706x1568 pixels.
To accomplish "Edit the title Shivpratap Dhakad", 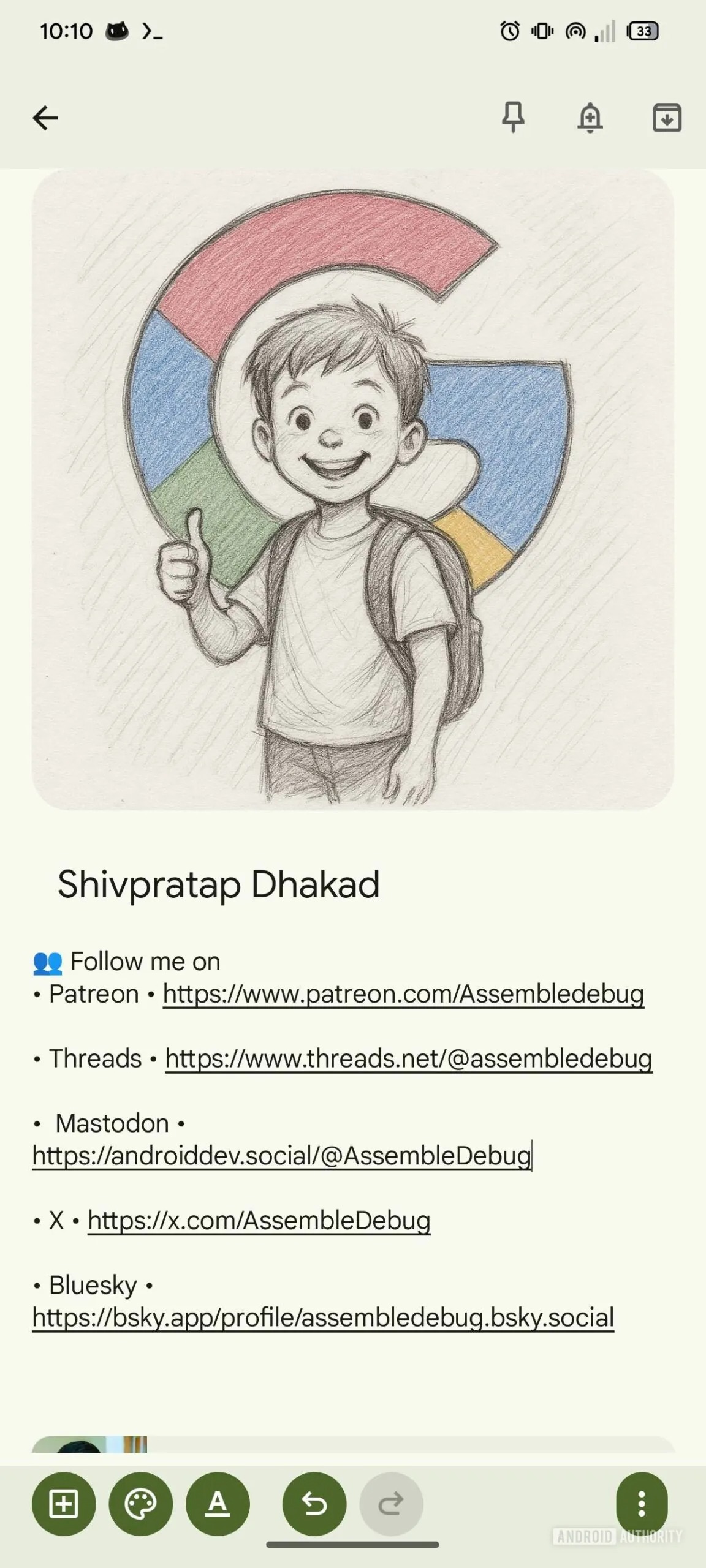I will tap(219, 885).
